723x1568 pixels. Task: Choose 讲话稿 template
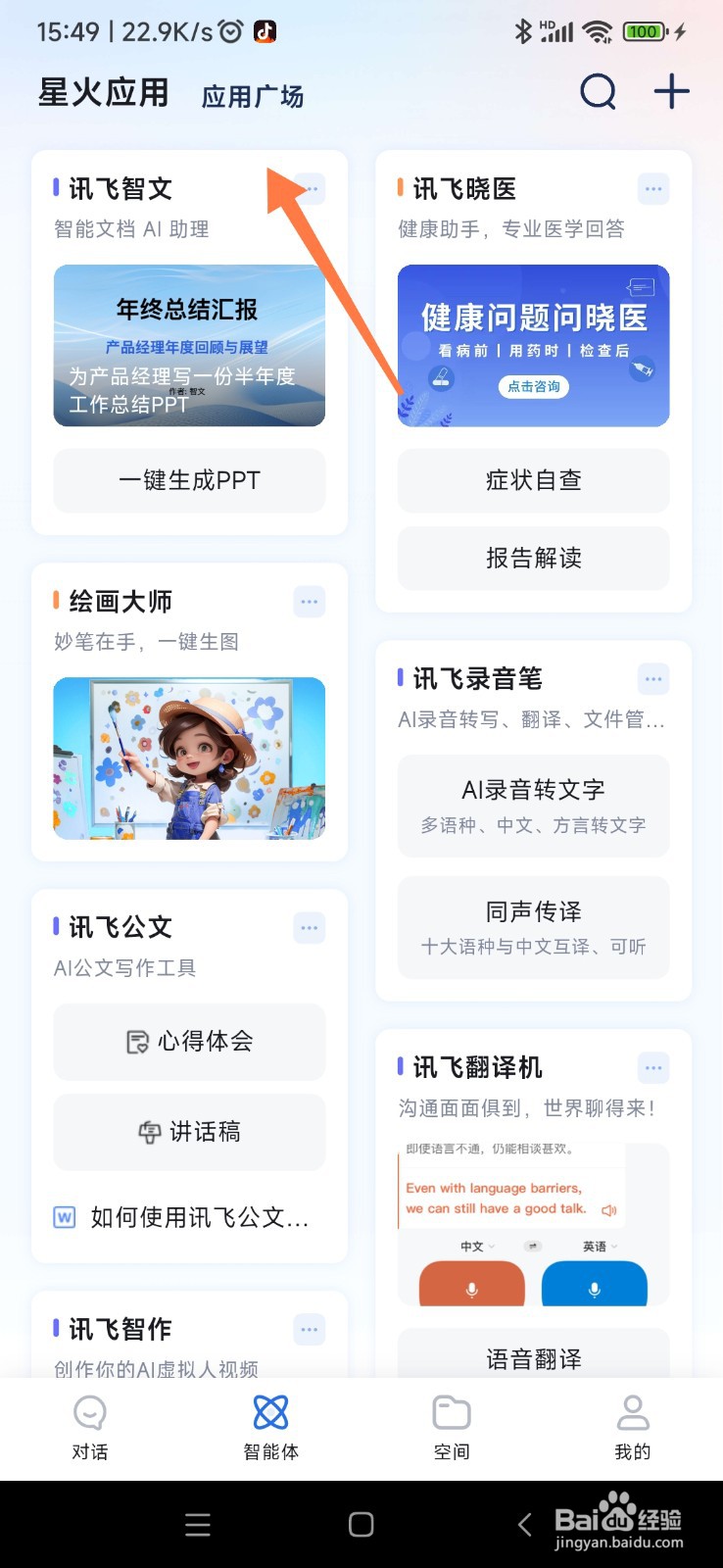pos(189,1132)
